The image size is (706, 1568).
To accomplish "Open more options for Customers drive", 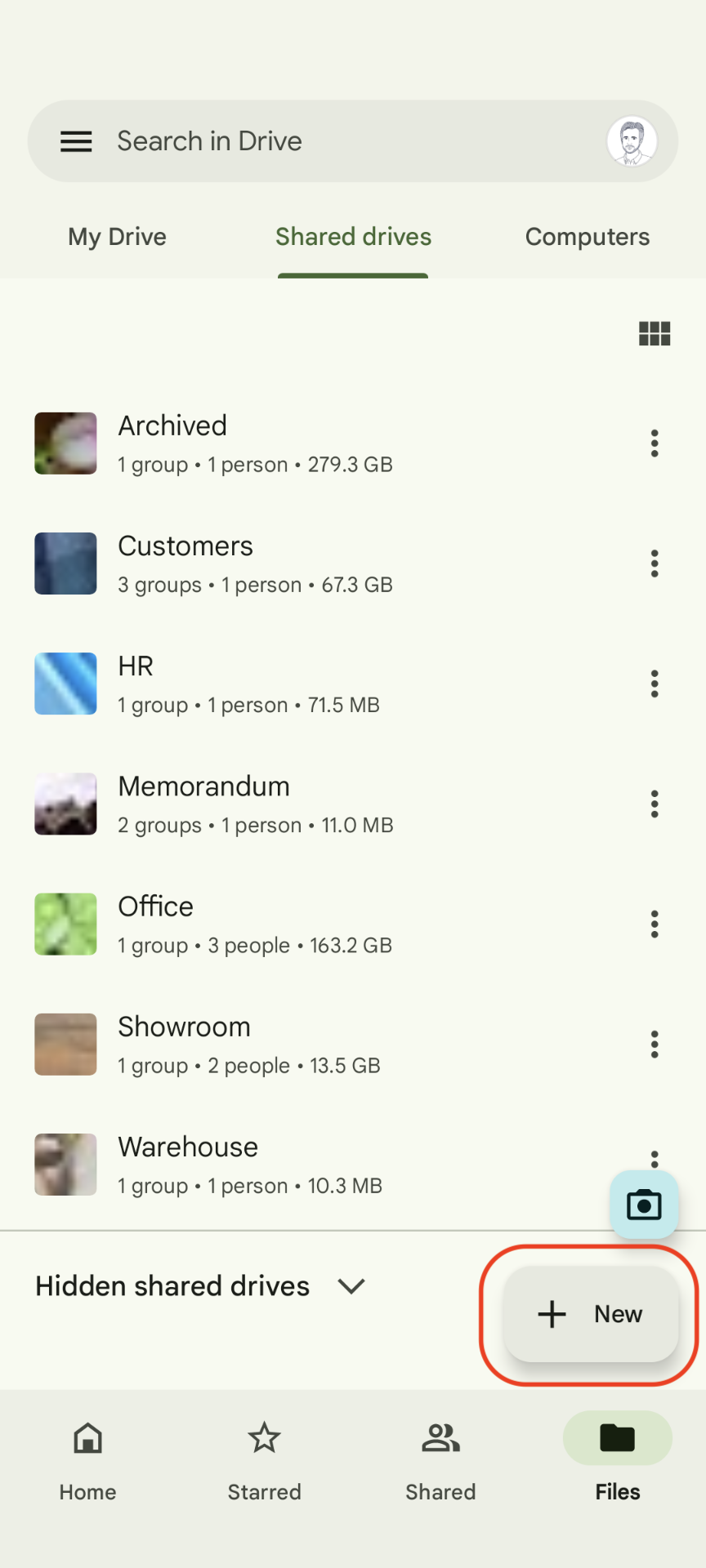I will point(655,563).
